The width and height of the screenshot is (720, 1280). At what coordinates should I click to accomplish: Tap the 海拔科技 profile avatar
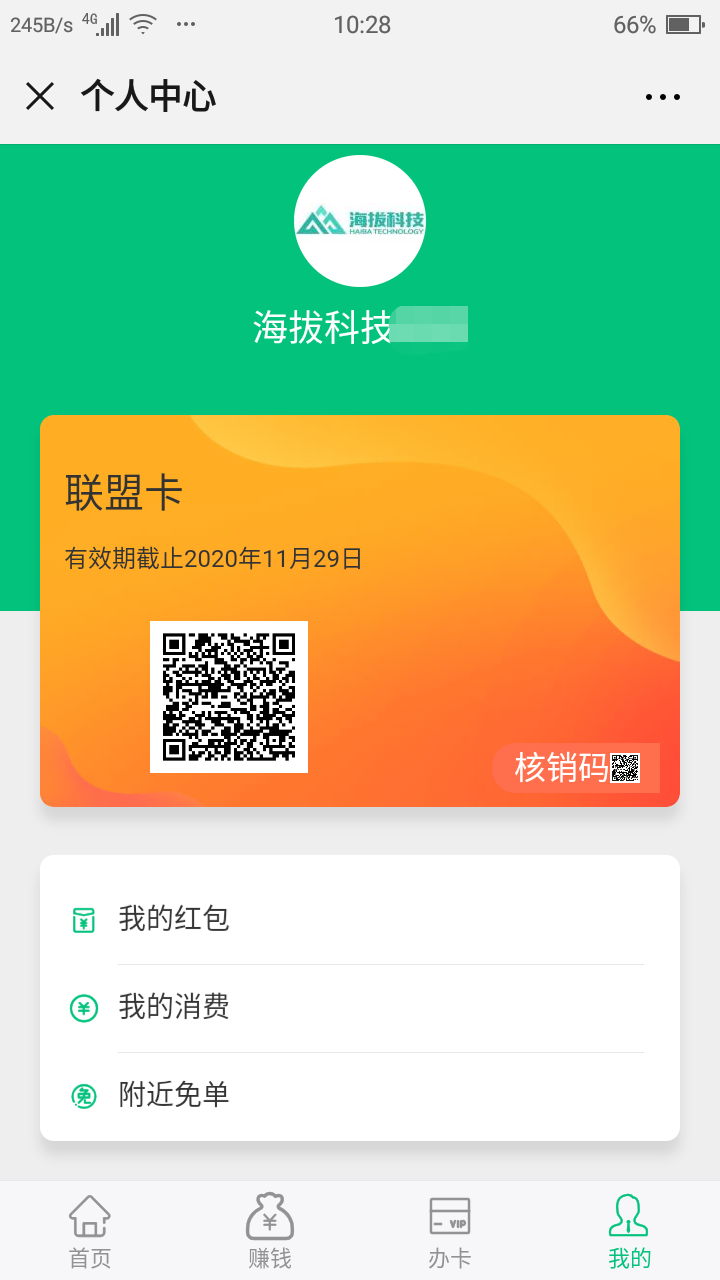point(360,221)
